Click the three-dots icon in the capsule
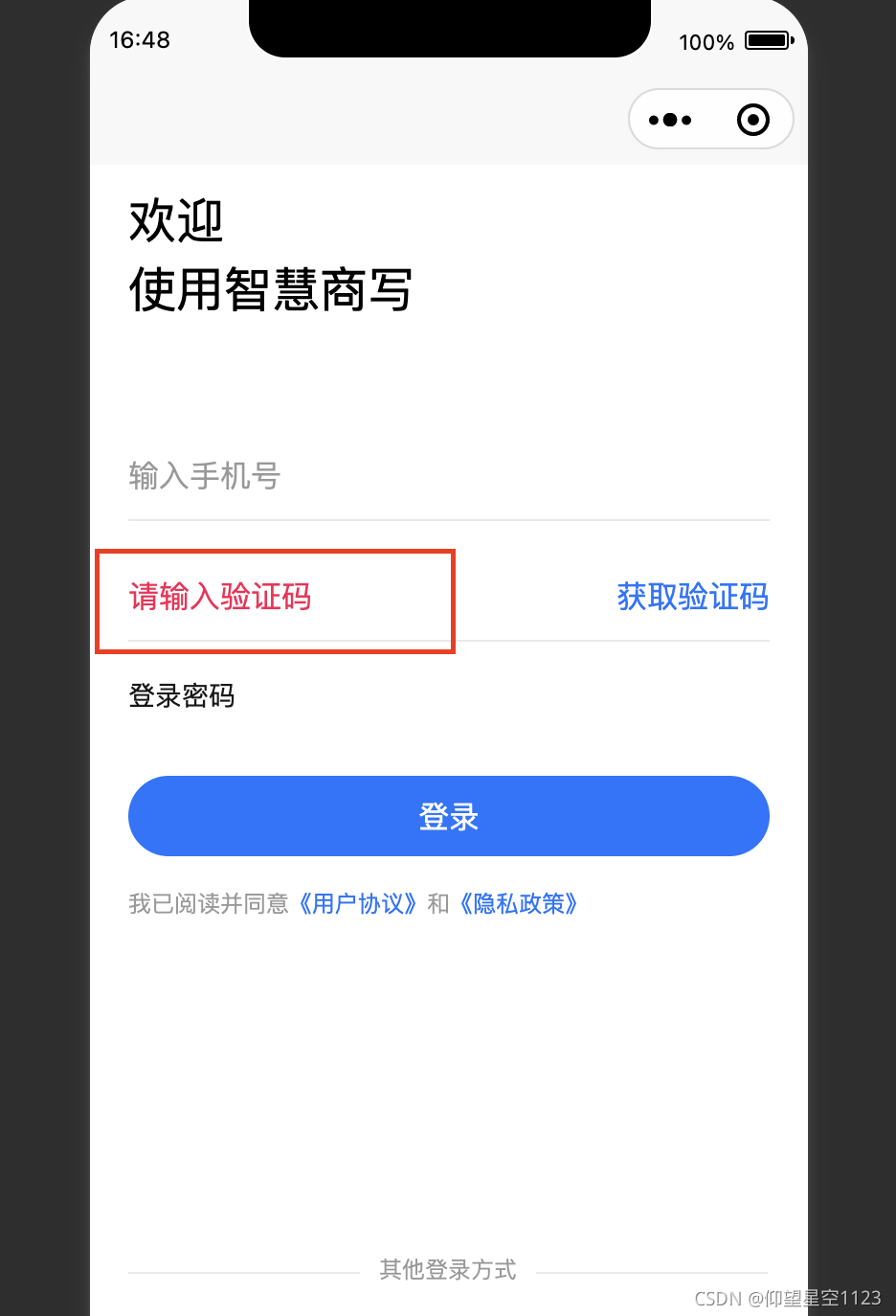896x1316 pixels. coord(669,119)
